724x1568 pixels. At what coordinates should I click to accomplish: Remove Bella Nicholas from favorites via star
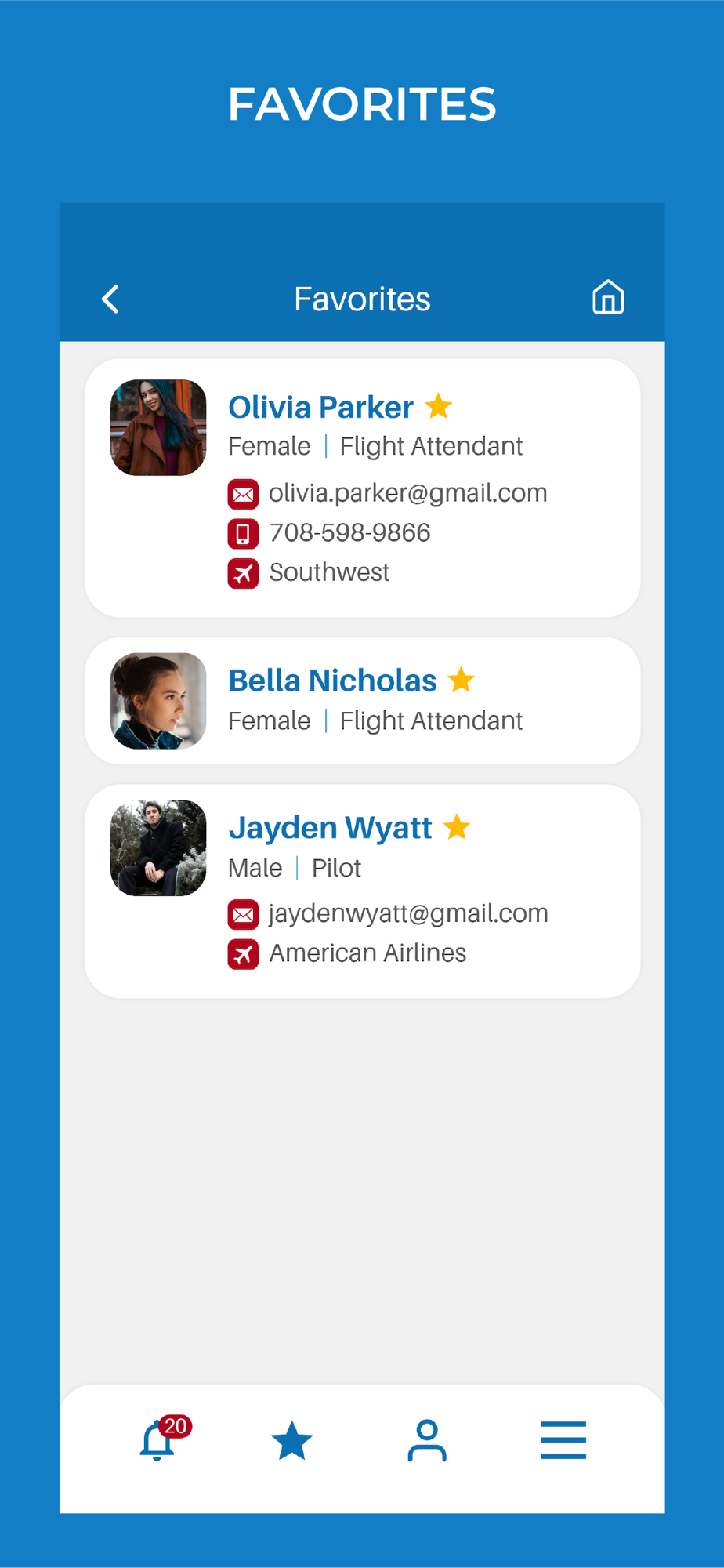click(462, 680)
